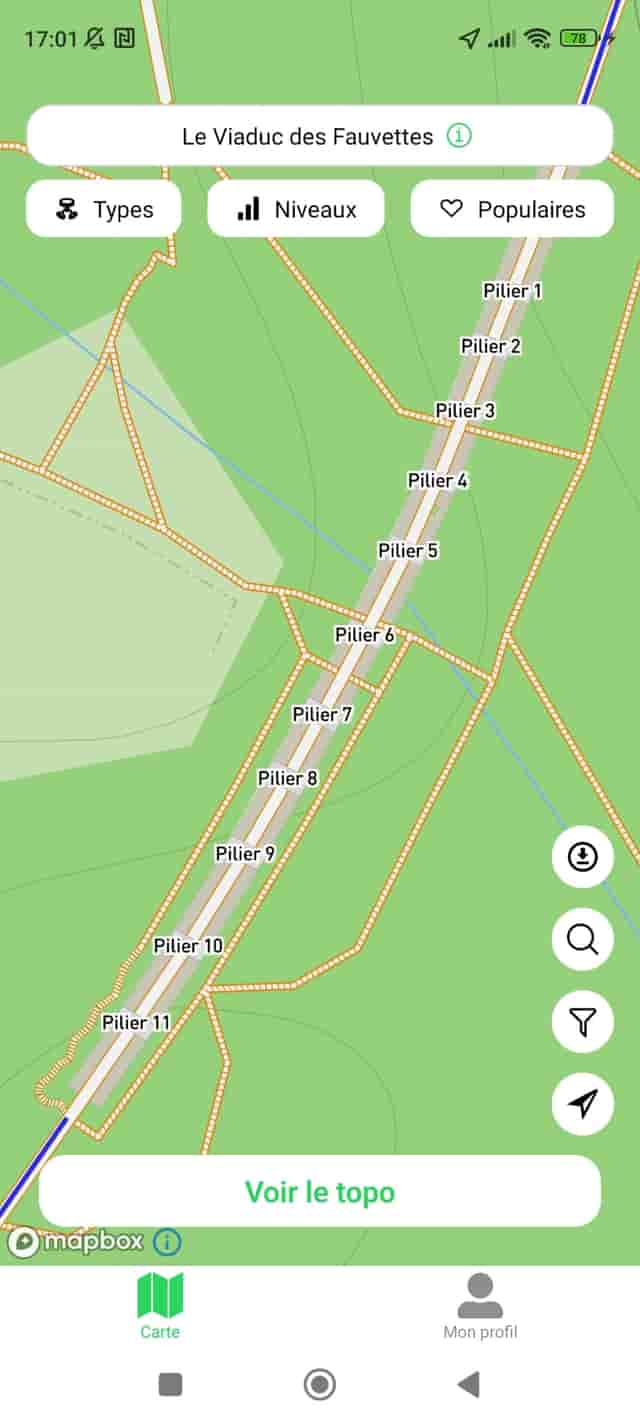Open the map search icon

[x=582, y=940]
